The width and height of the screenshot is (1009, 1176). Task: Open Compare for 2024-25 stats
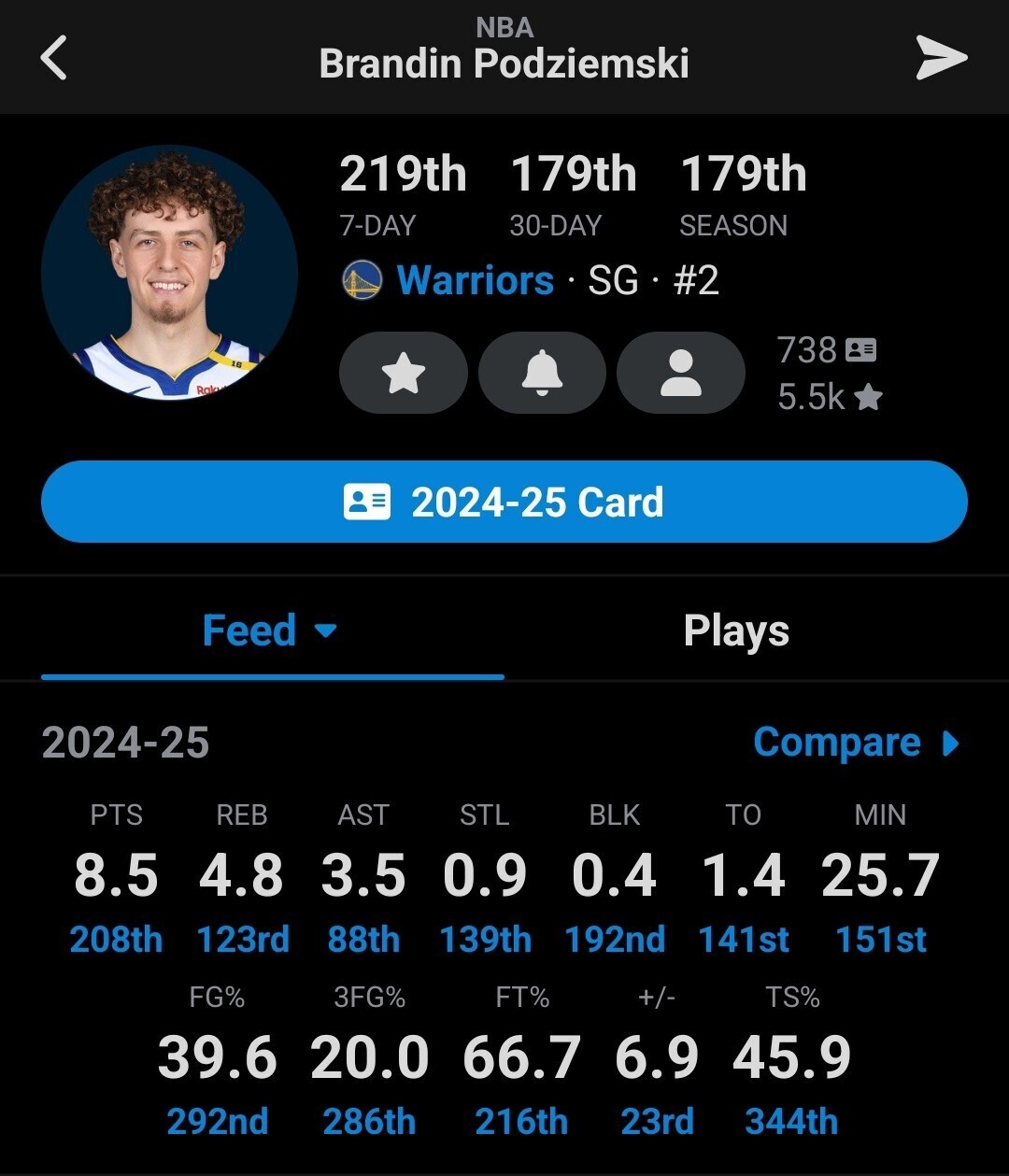tap(856, 743)
